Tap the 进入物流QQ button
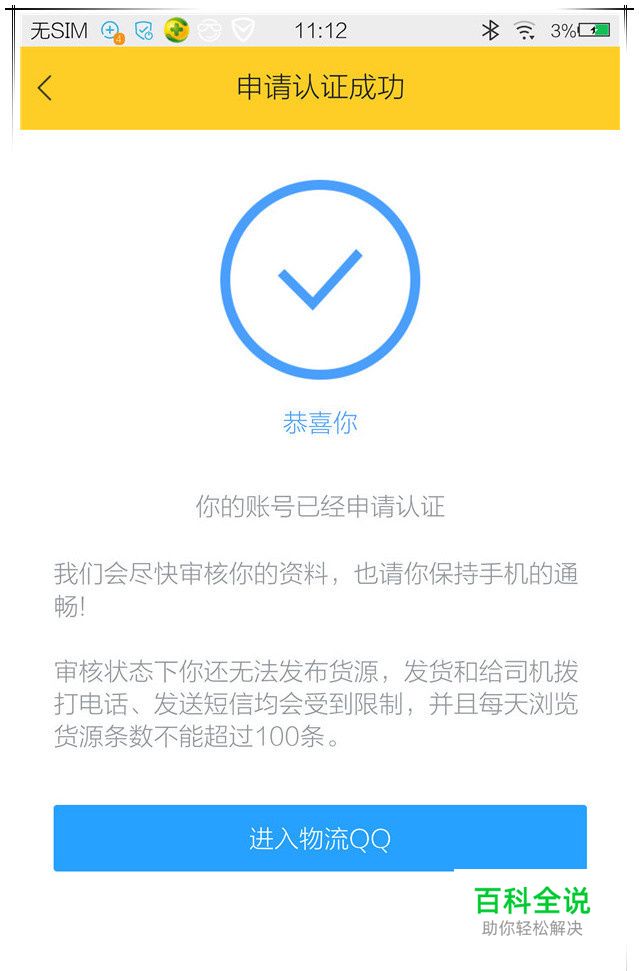639x971 pixels. pos(319,838)
